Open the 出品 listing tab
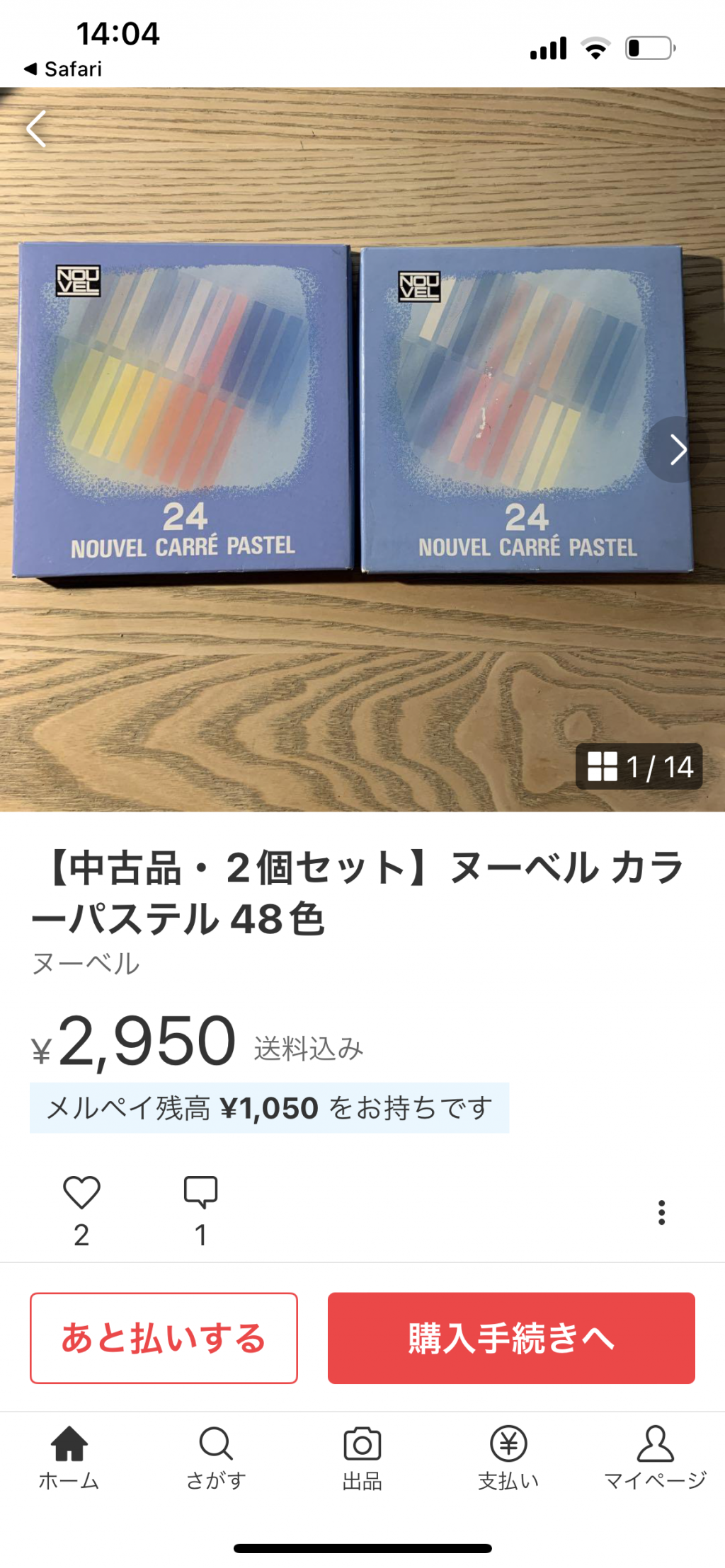This screenshot has width=725, height=1568. tap(362, 1458)
